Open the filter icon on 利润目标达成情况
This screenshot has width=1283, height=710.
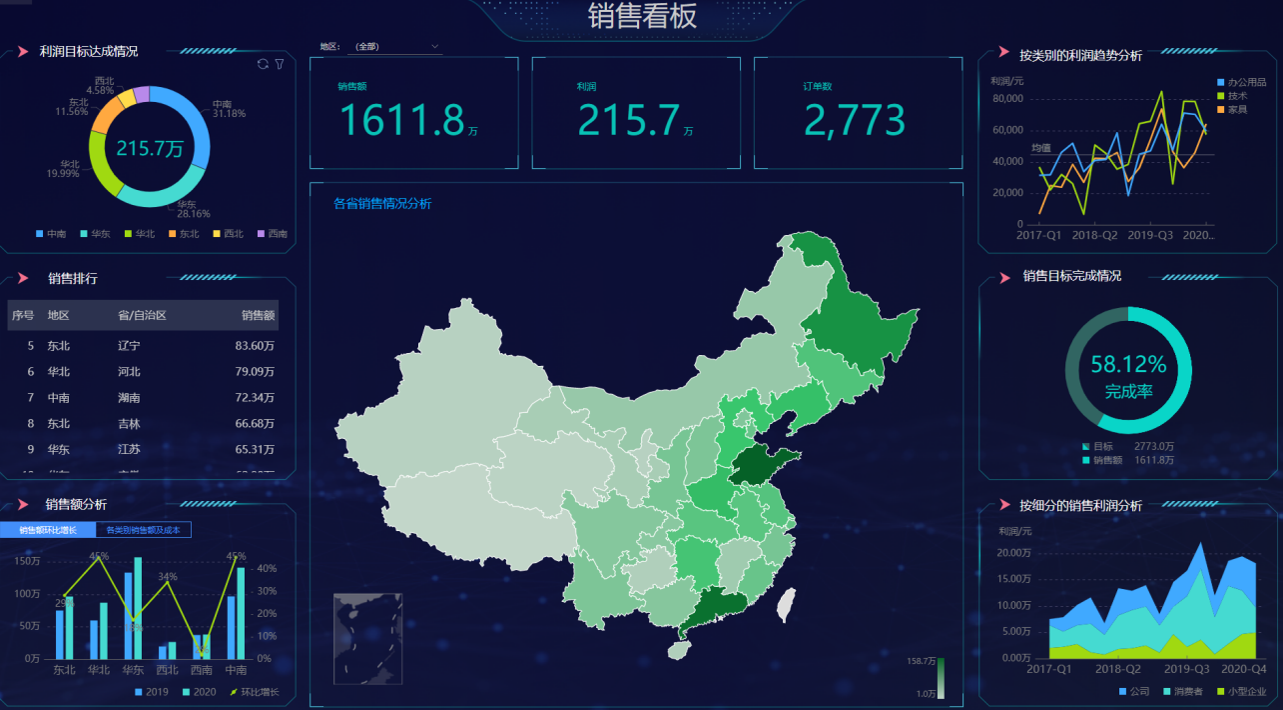279,64
